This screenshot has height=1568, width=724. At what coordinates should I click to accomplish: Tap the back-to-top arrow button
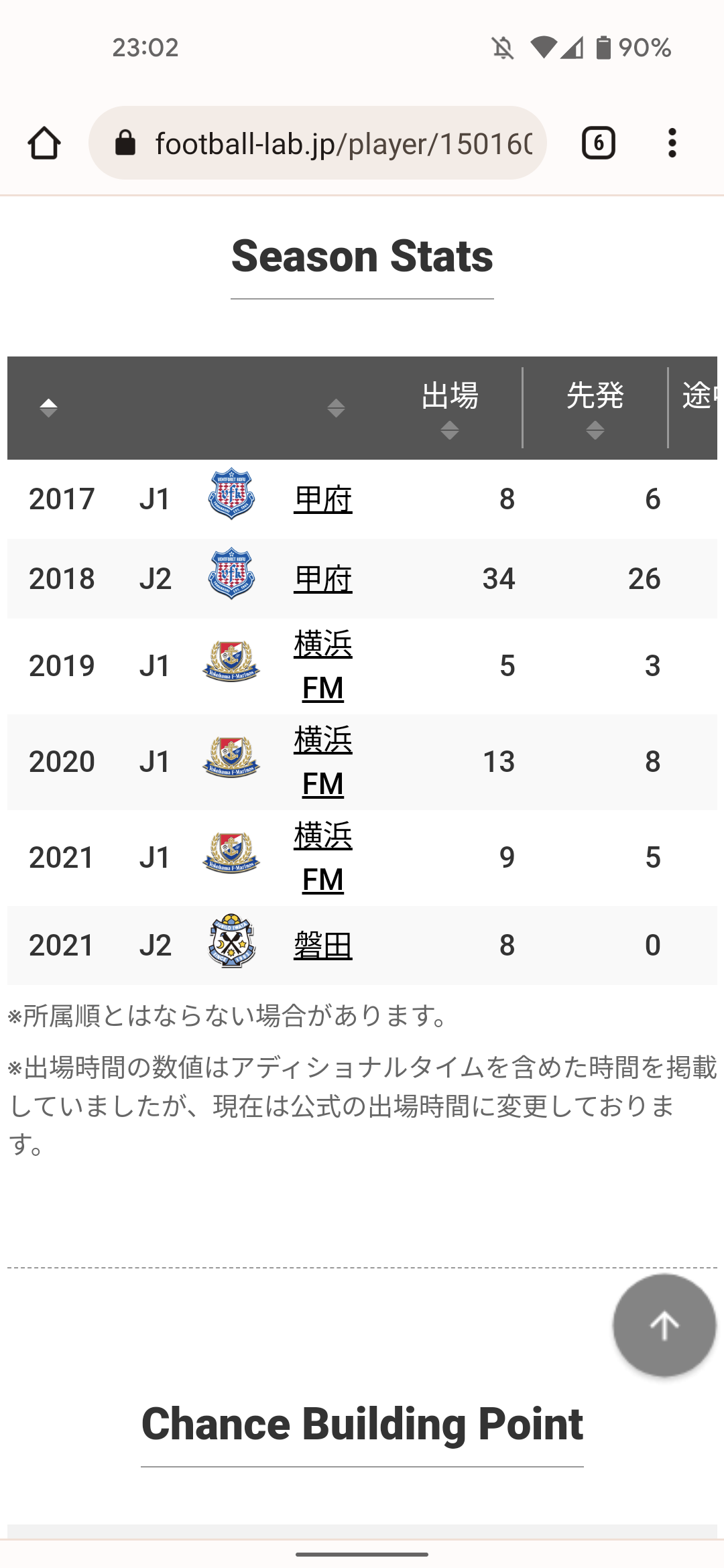664,1325
